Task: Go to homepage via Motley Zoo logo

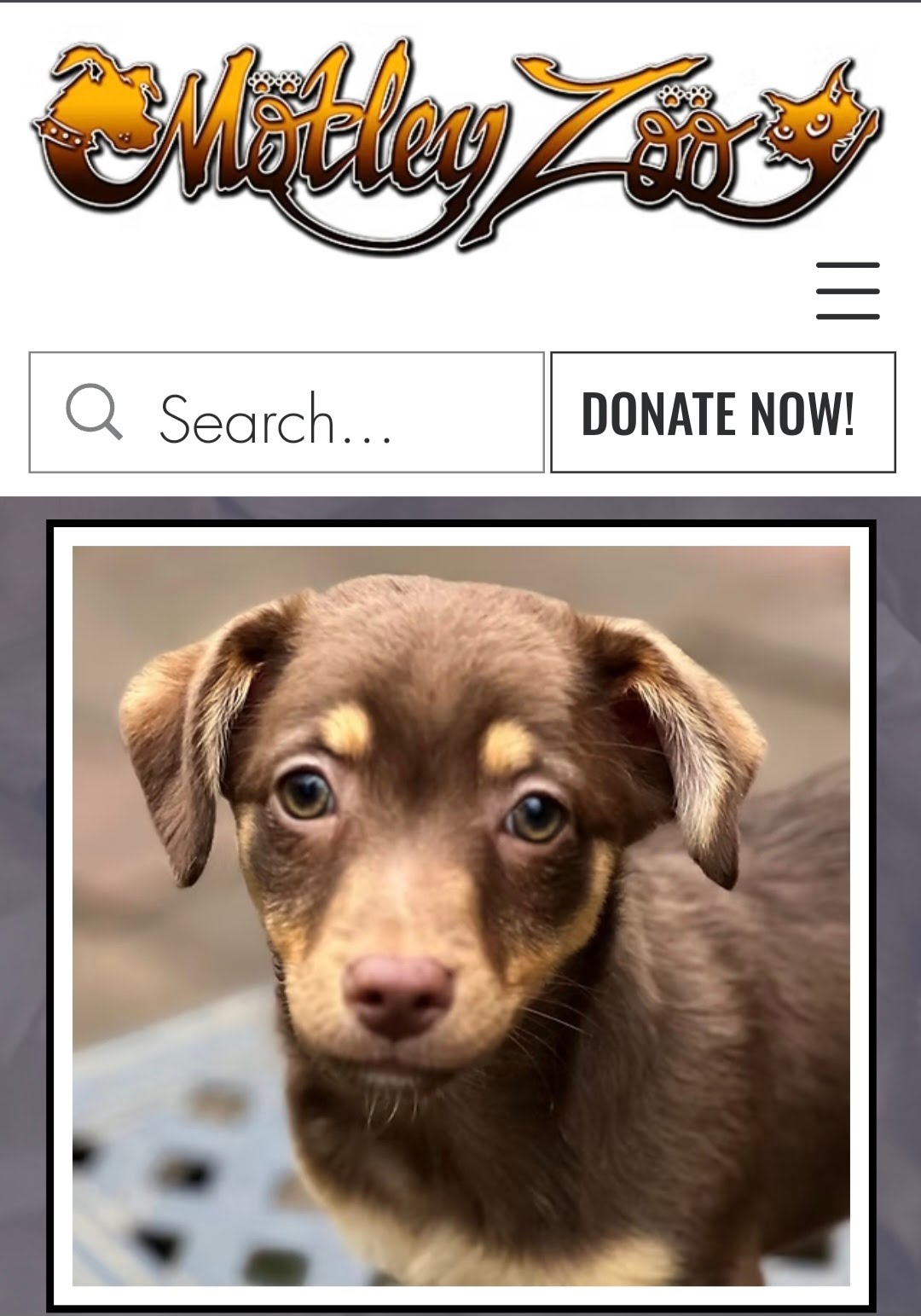Action: (456, 142)
